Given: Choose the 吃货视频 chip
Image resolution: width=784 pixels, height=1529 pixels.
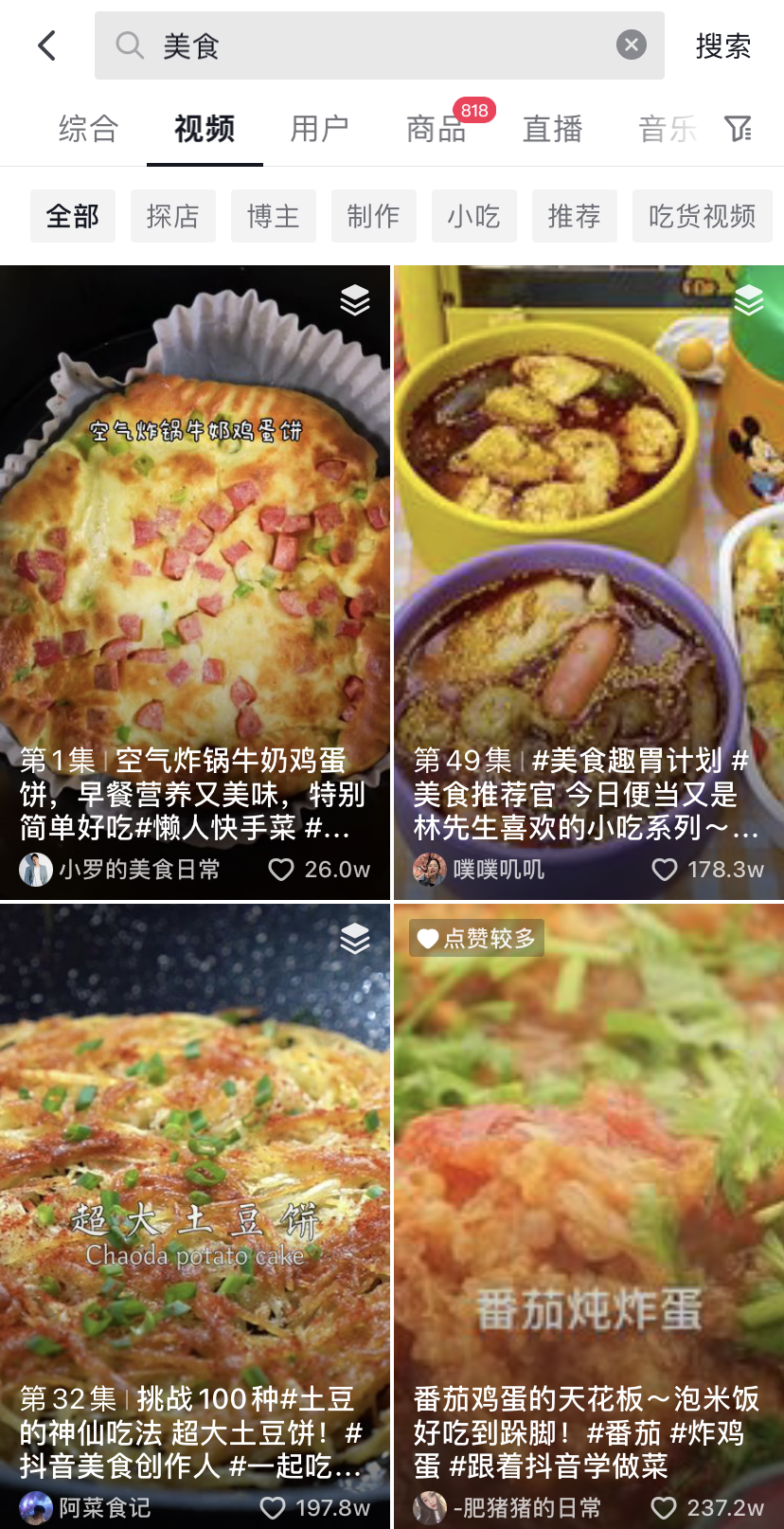Looking at the screenshot, I should (x=703, y=216).
